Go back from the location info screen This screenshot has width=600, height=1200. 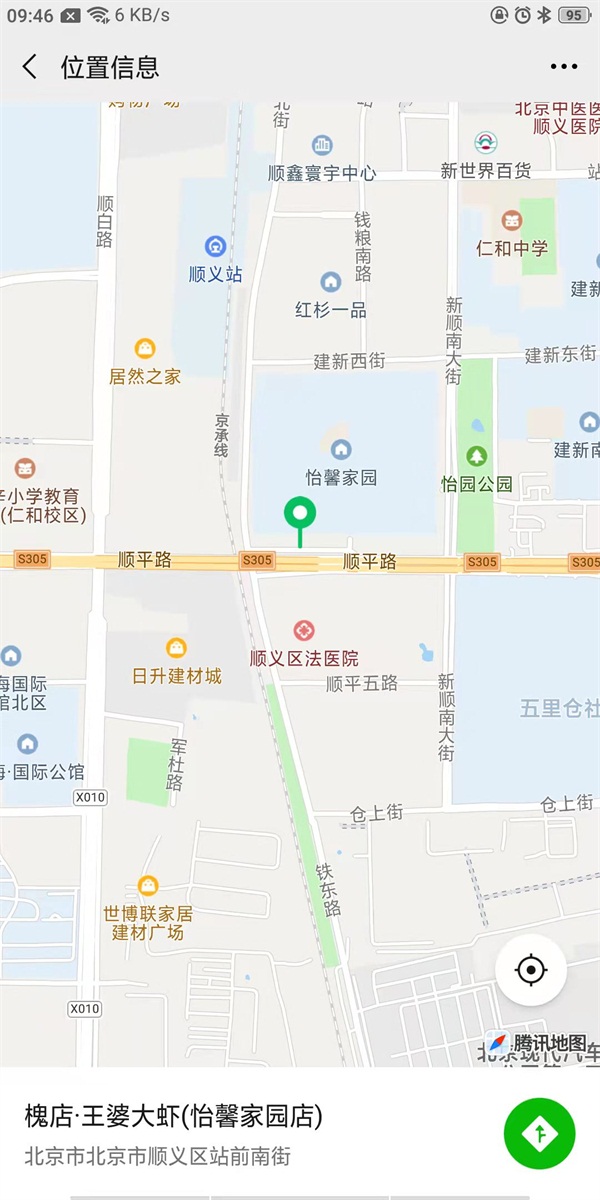click(30, 67)
